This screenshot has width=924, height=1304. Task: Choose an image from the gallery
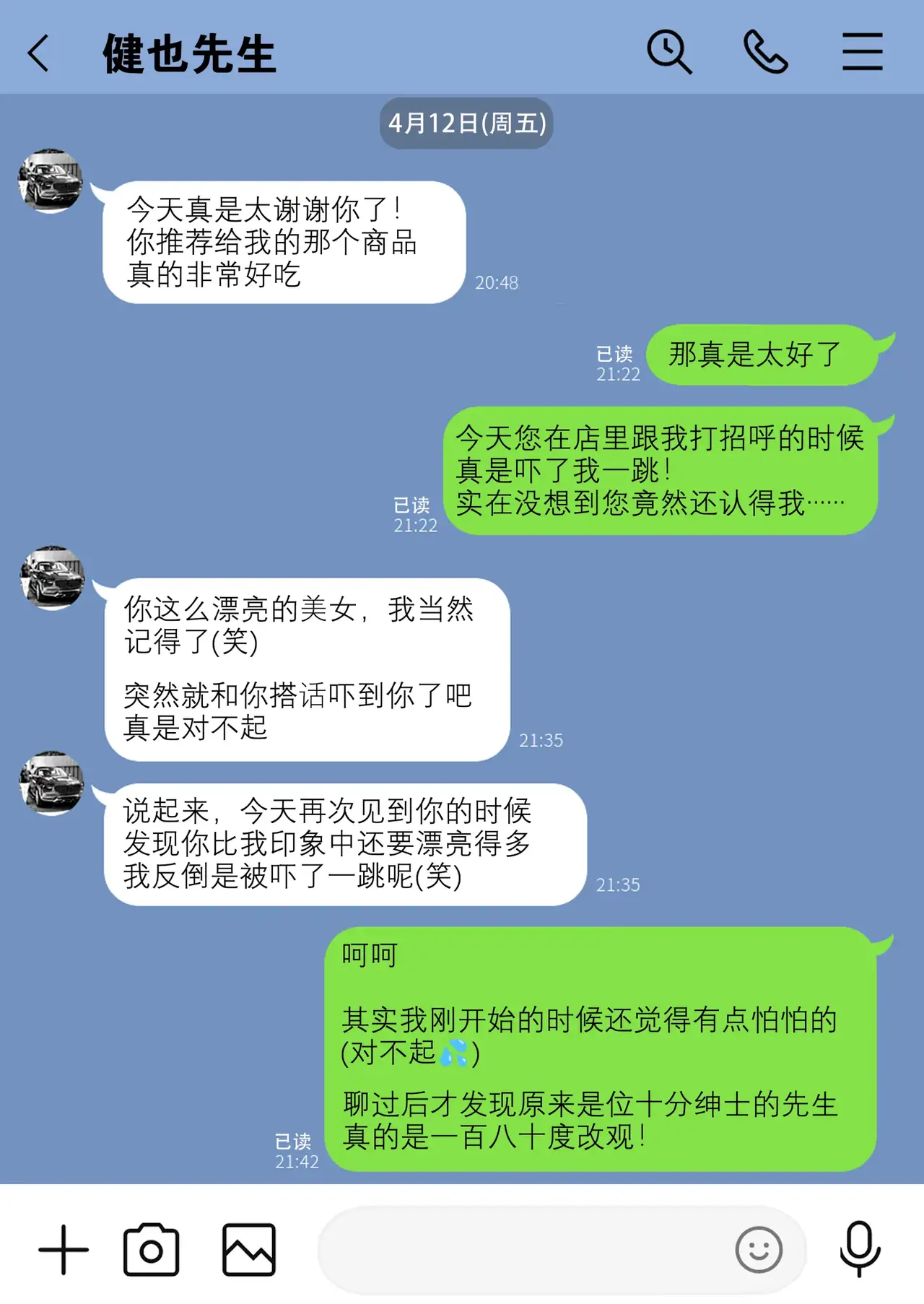tap(248, 1249)
